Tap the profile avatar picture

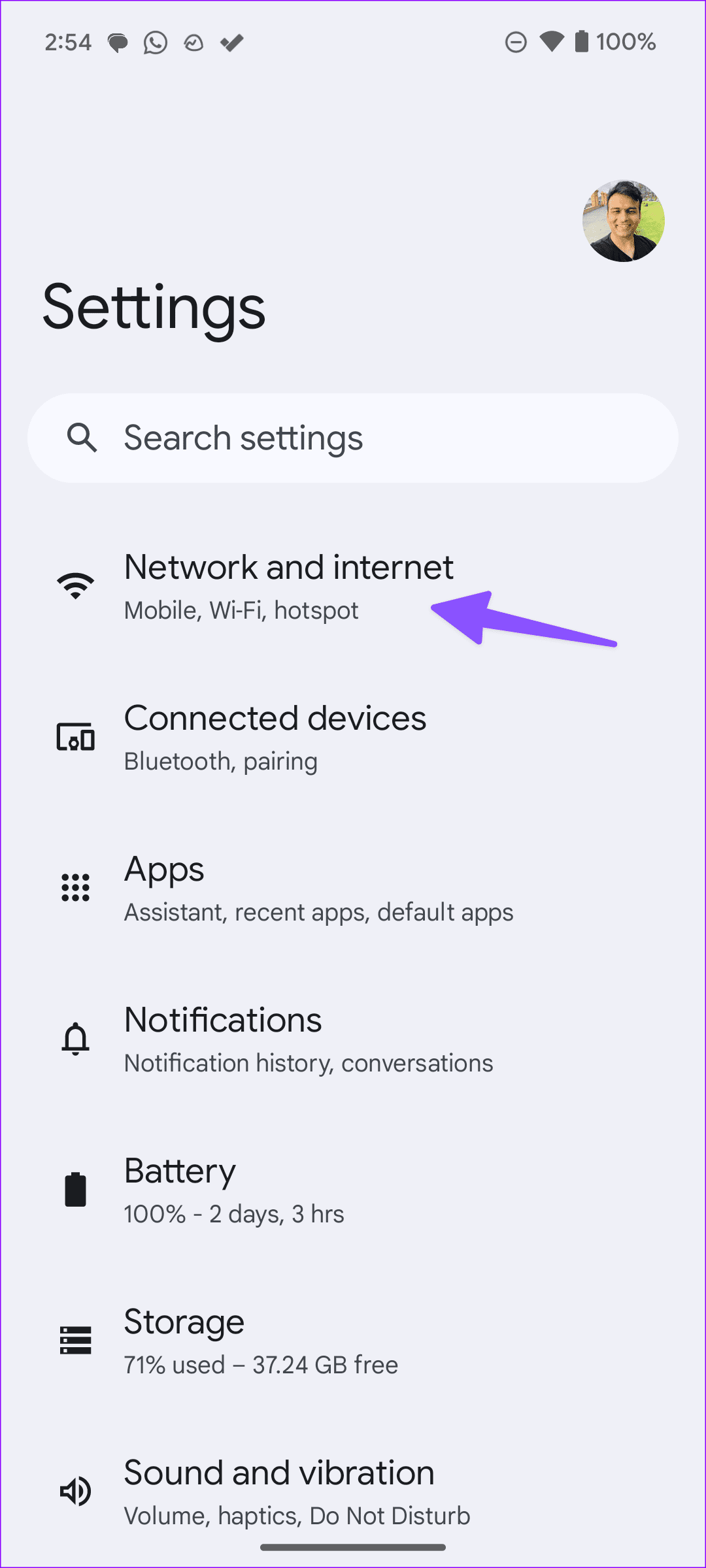tap(623, 220)
